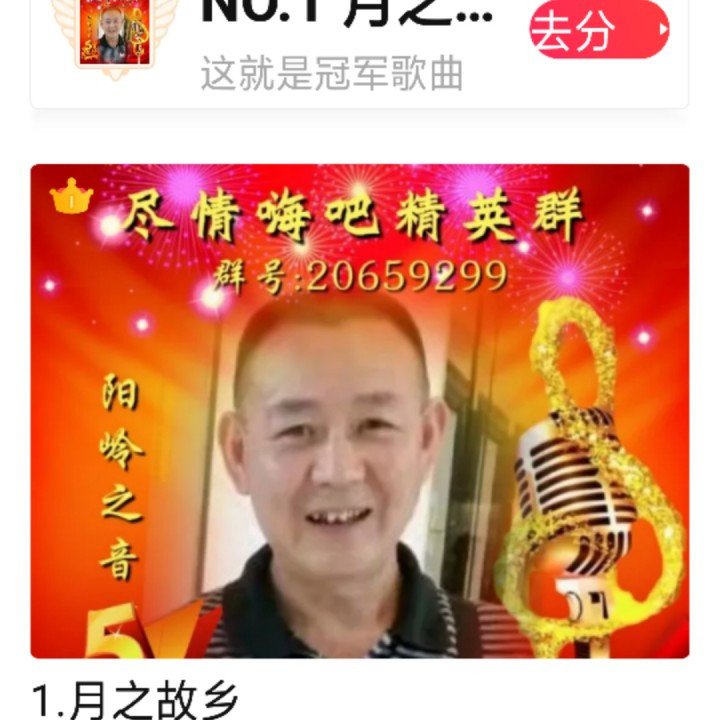Tap the red 去分 button

[x=598, y=30]
